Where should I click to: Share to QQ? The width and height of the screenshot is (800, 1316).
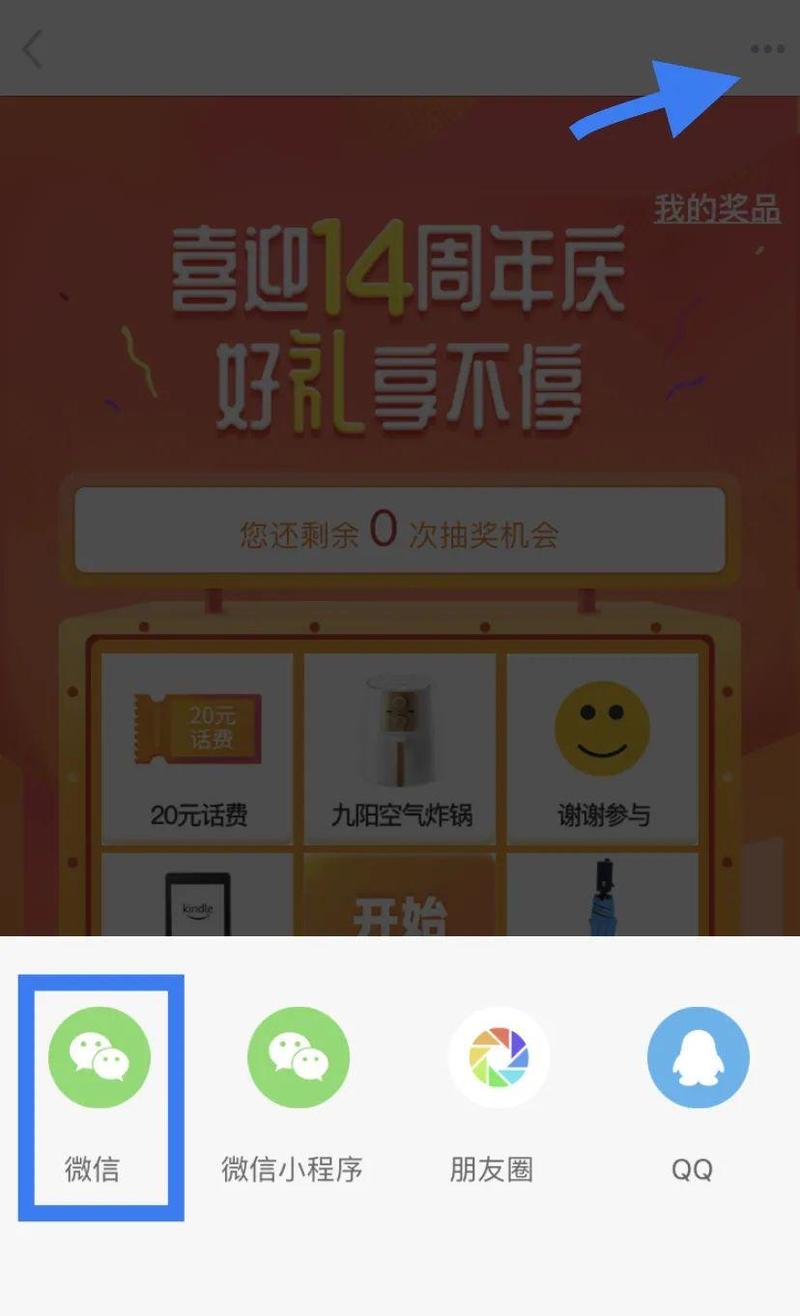click(x=697, y=1058)
